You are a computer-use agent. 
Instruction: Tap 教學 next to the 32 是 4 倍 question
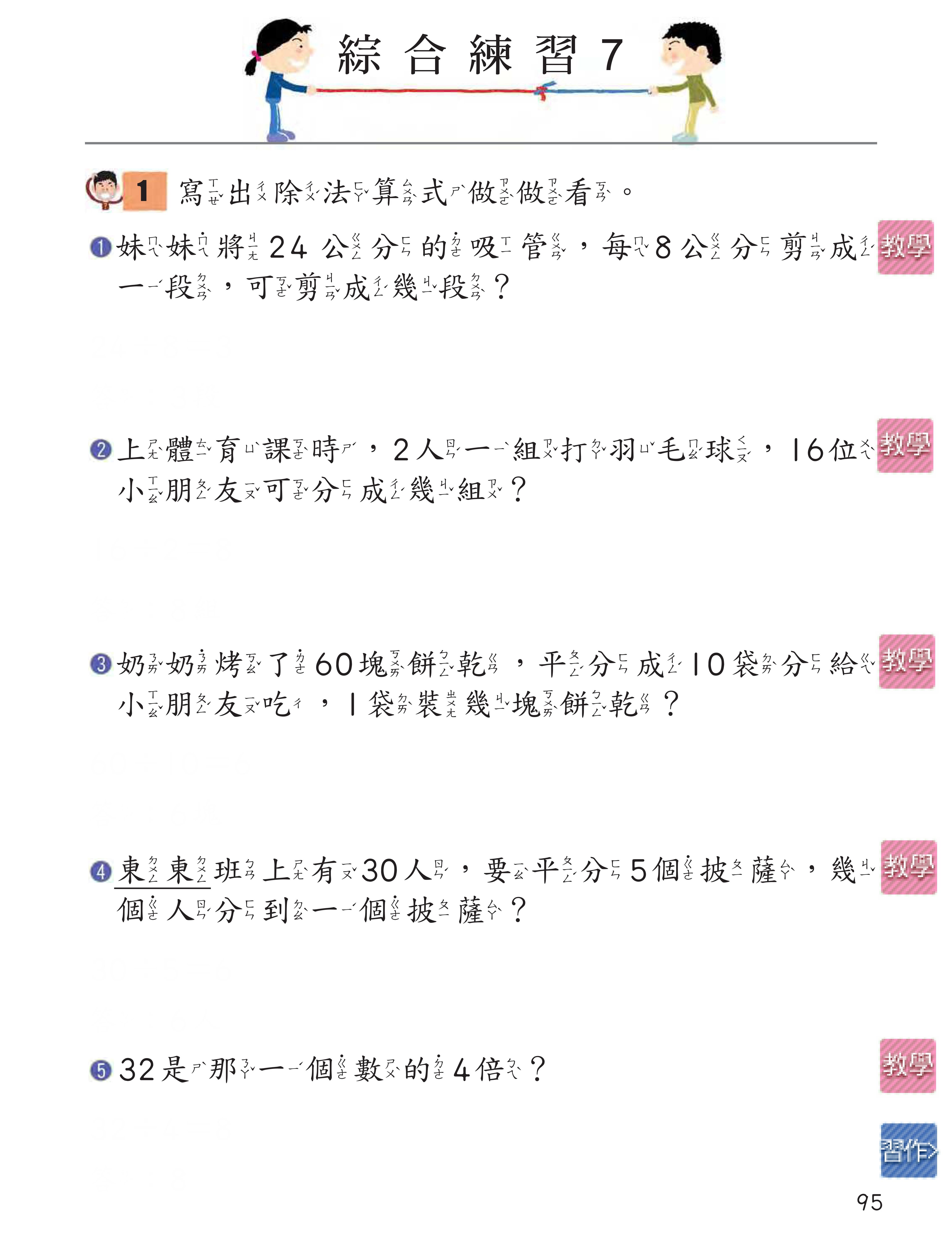pyautogui.click(x=908, y=1065)
